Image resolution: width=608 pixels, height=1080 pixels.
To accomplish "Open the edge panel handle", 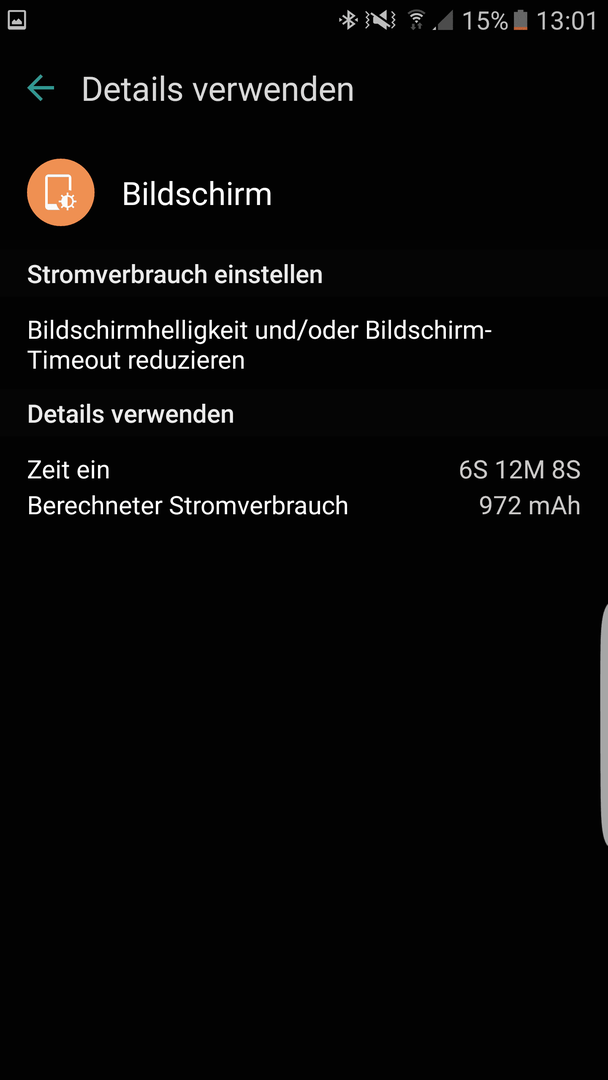I will tap(603, 725).
